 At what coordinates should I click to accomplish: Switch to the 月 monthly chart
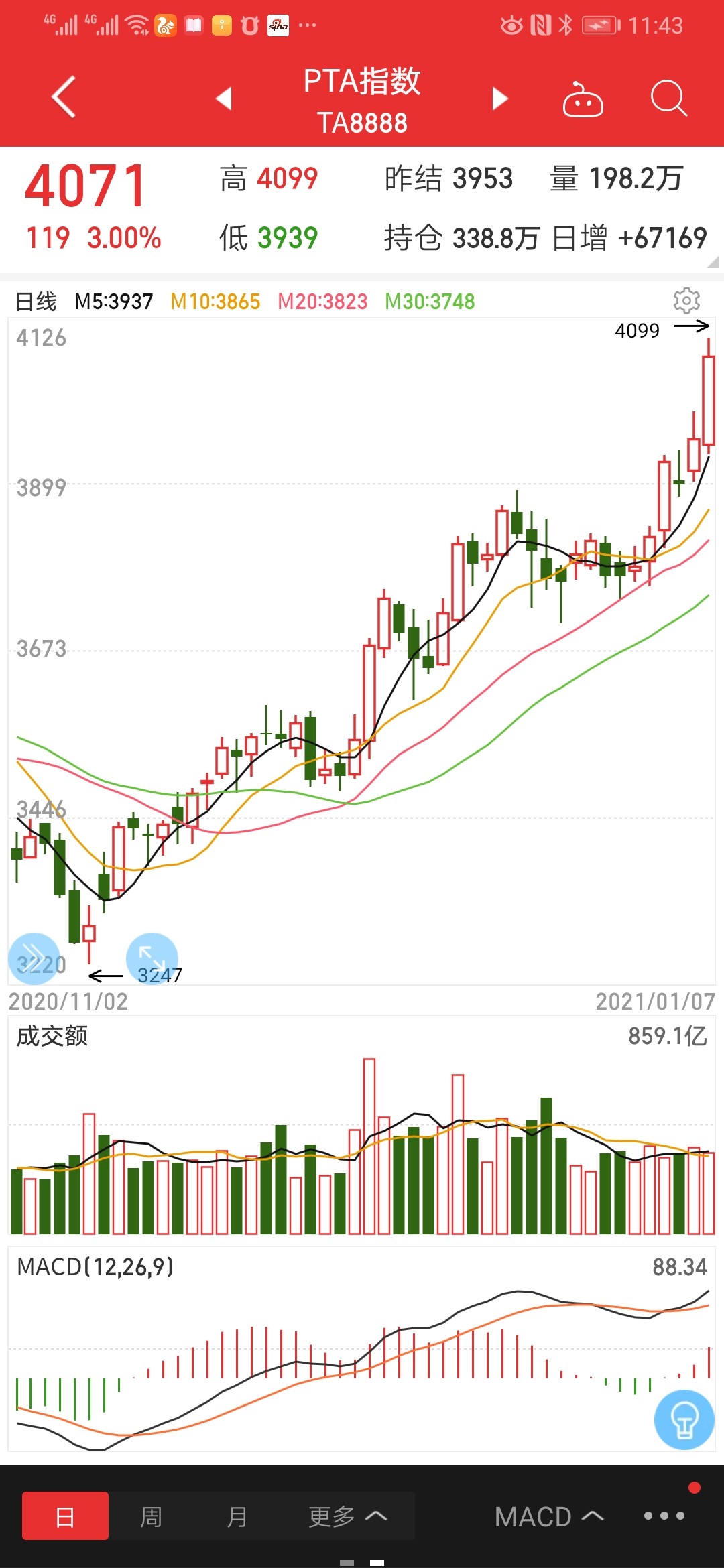tap(237, 1516)
